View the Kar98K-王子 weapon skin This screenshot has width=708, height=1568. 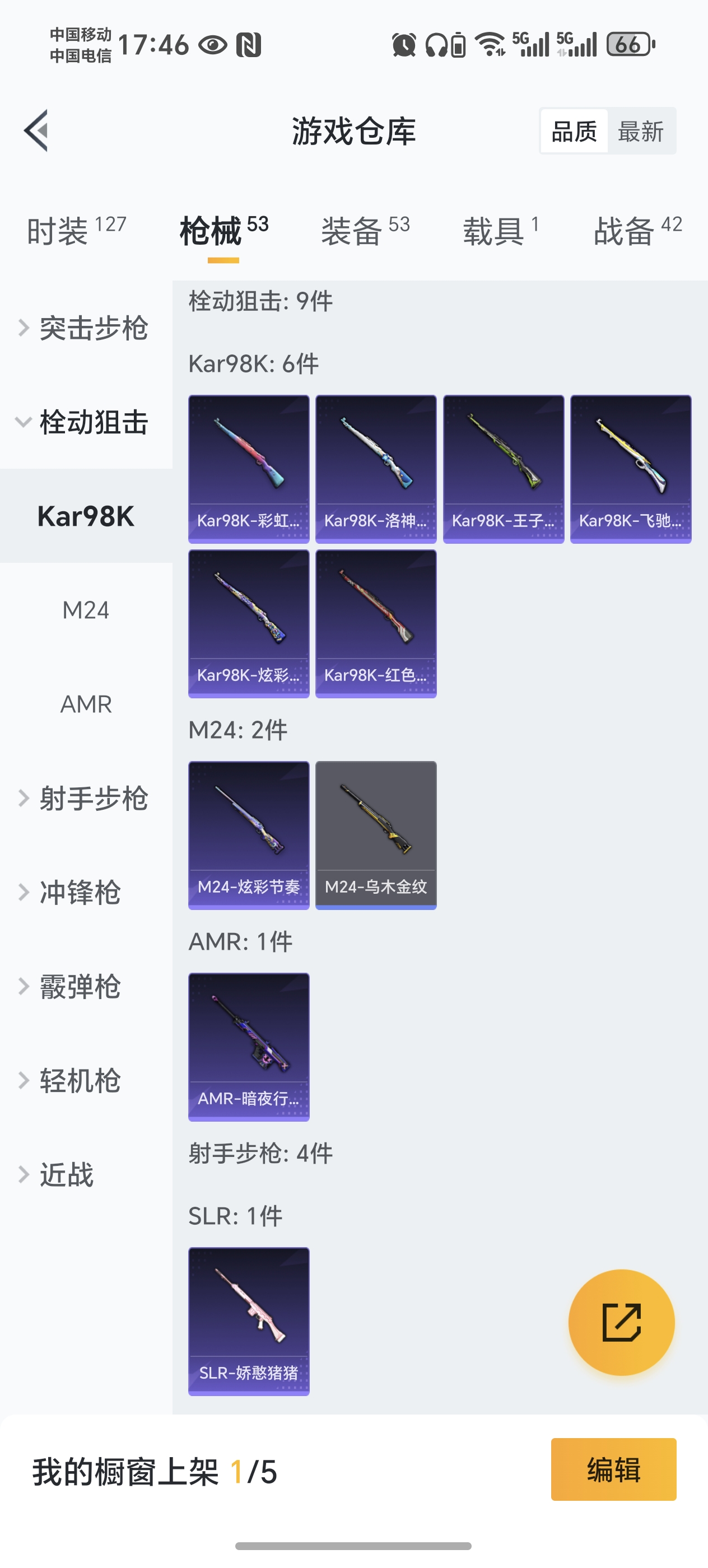coord(503,468)
